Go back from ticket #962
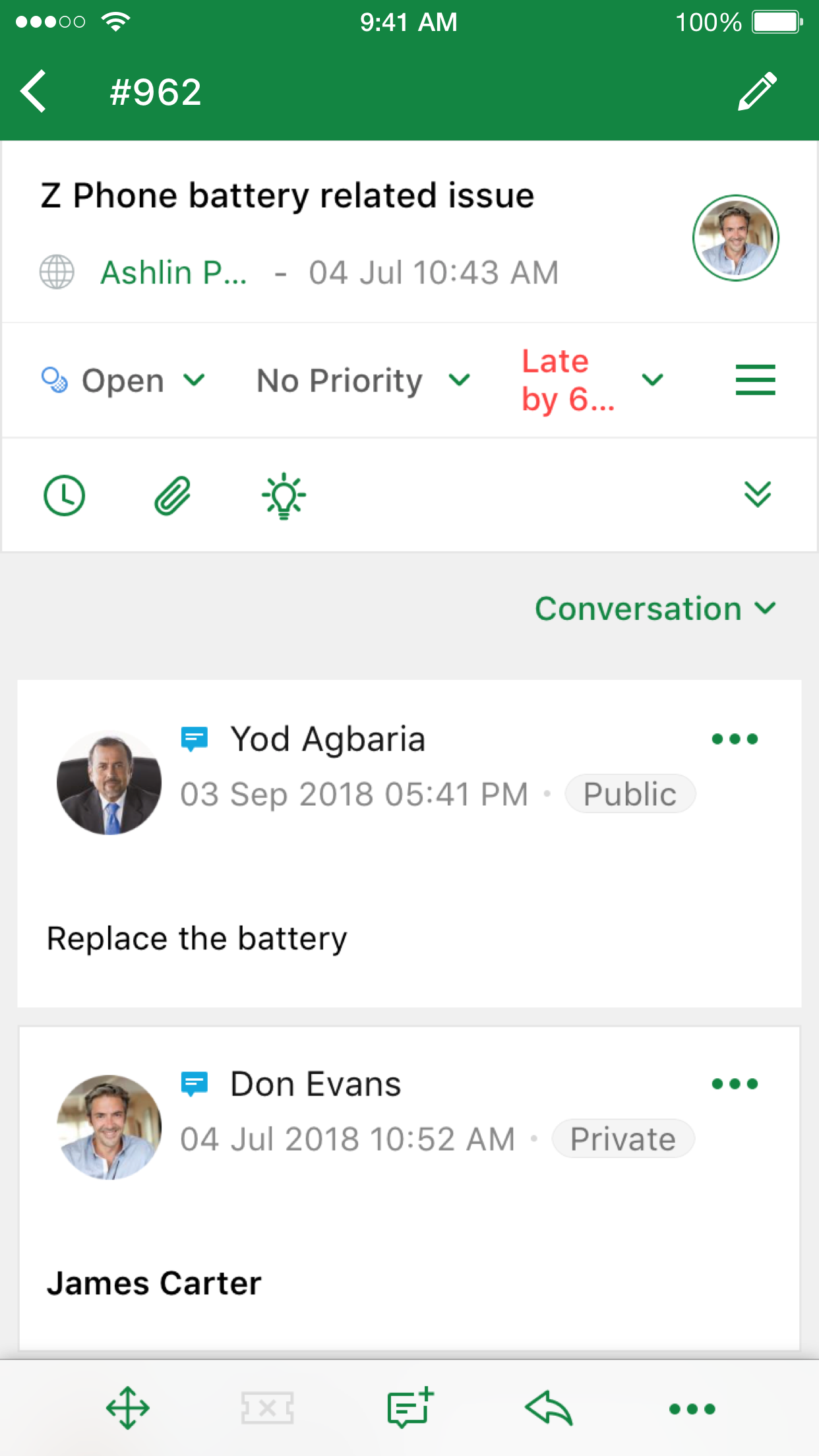The height and width of the screenshot is (1456, 819). point(34,91)
